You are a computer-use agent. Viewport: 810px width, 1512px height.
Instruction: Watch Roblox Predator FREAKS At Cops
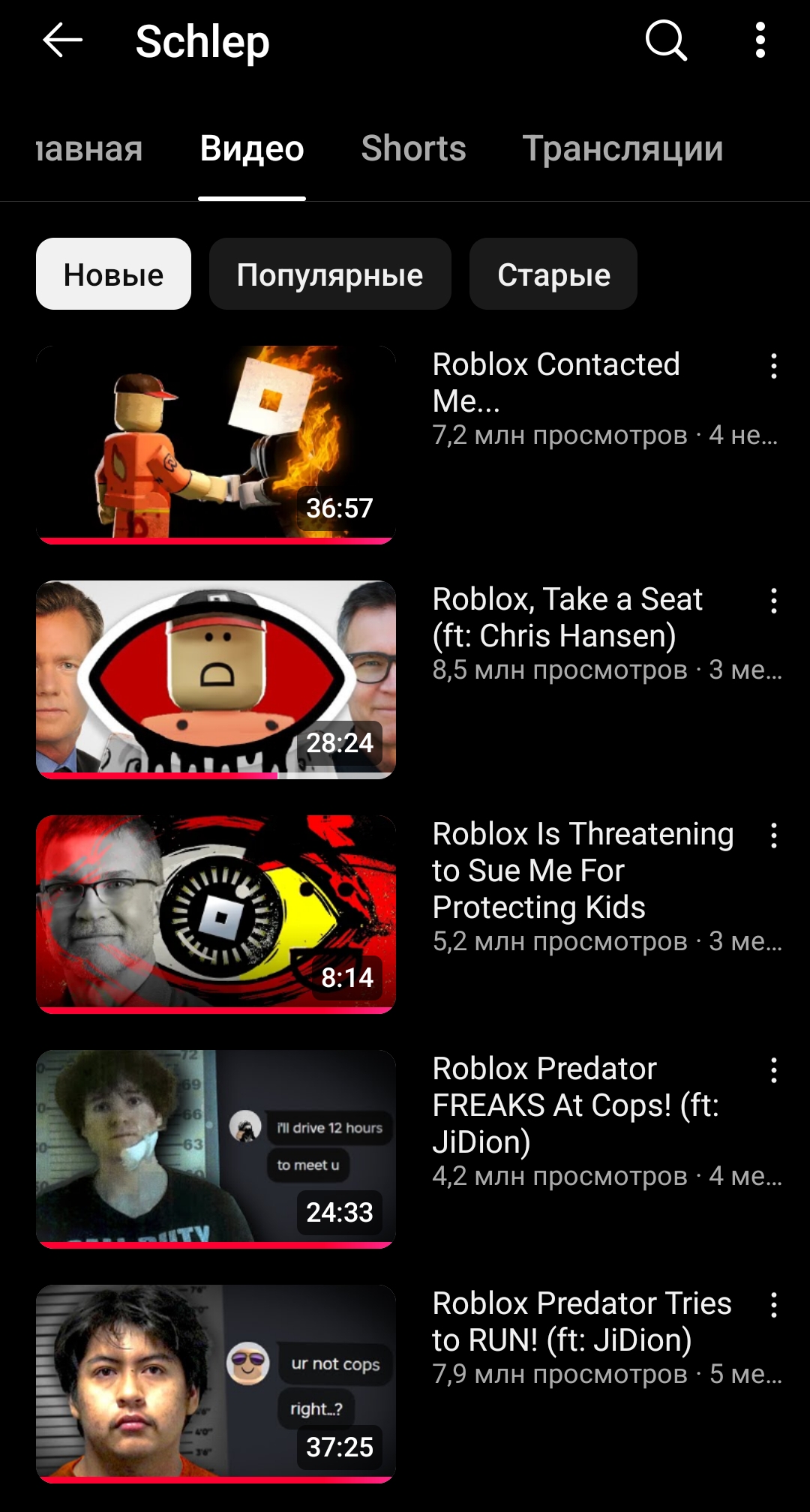pos(216,1148)
